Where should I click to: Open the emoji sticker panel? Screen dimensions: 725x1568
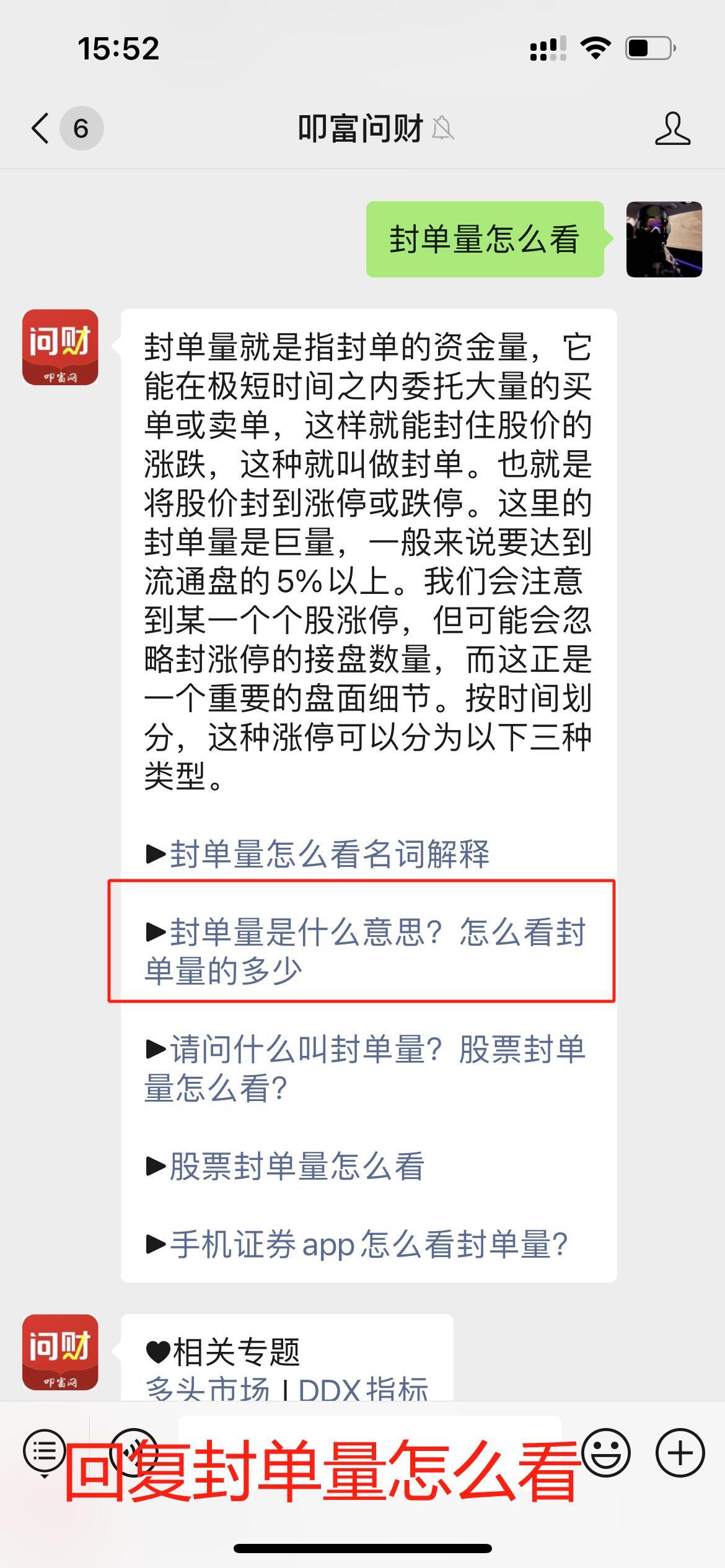coord(606,1452)
